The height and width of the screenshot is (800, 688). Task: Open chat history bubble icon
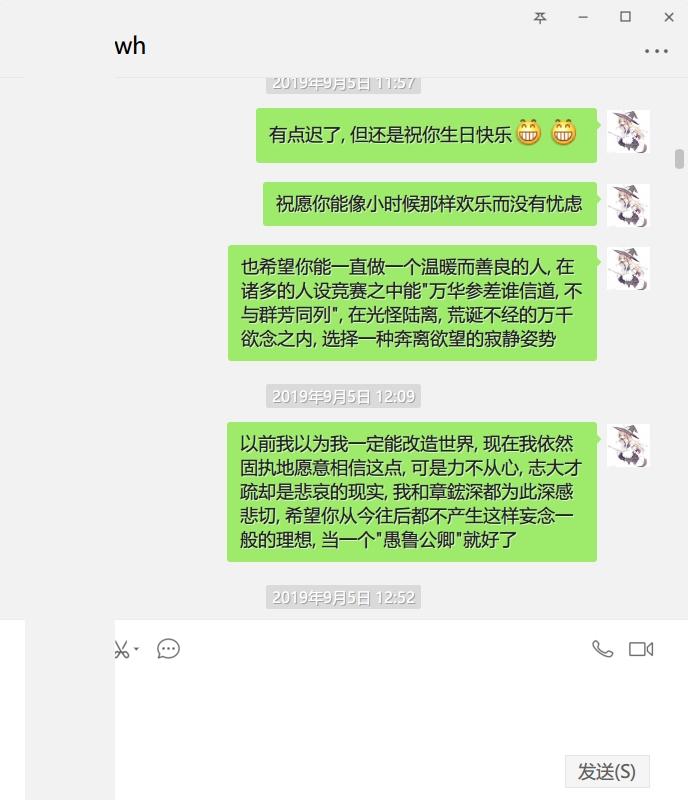click(x=169, y=649)
